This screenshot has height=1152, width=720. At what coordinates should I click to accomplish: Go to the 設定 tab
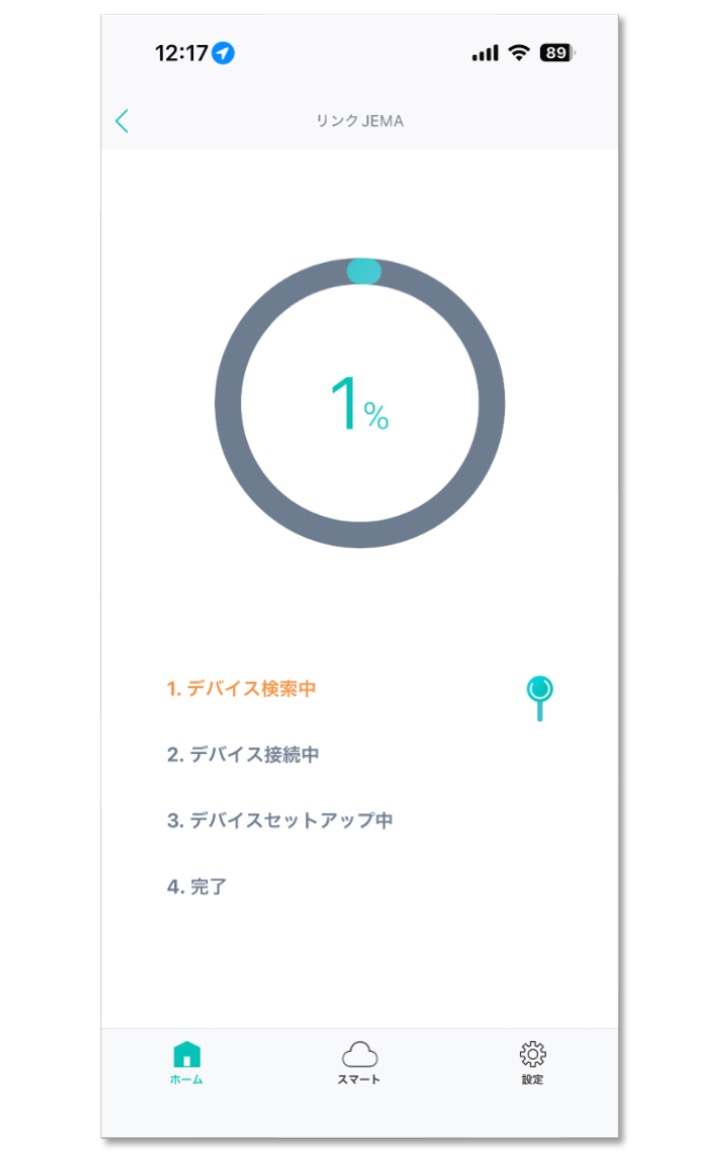pyautogui.click(x=532, y=1062)
